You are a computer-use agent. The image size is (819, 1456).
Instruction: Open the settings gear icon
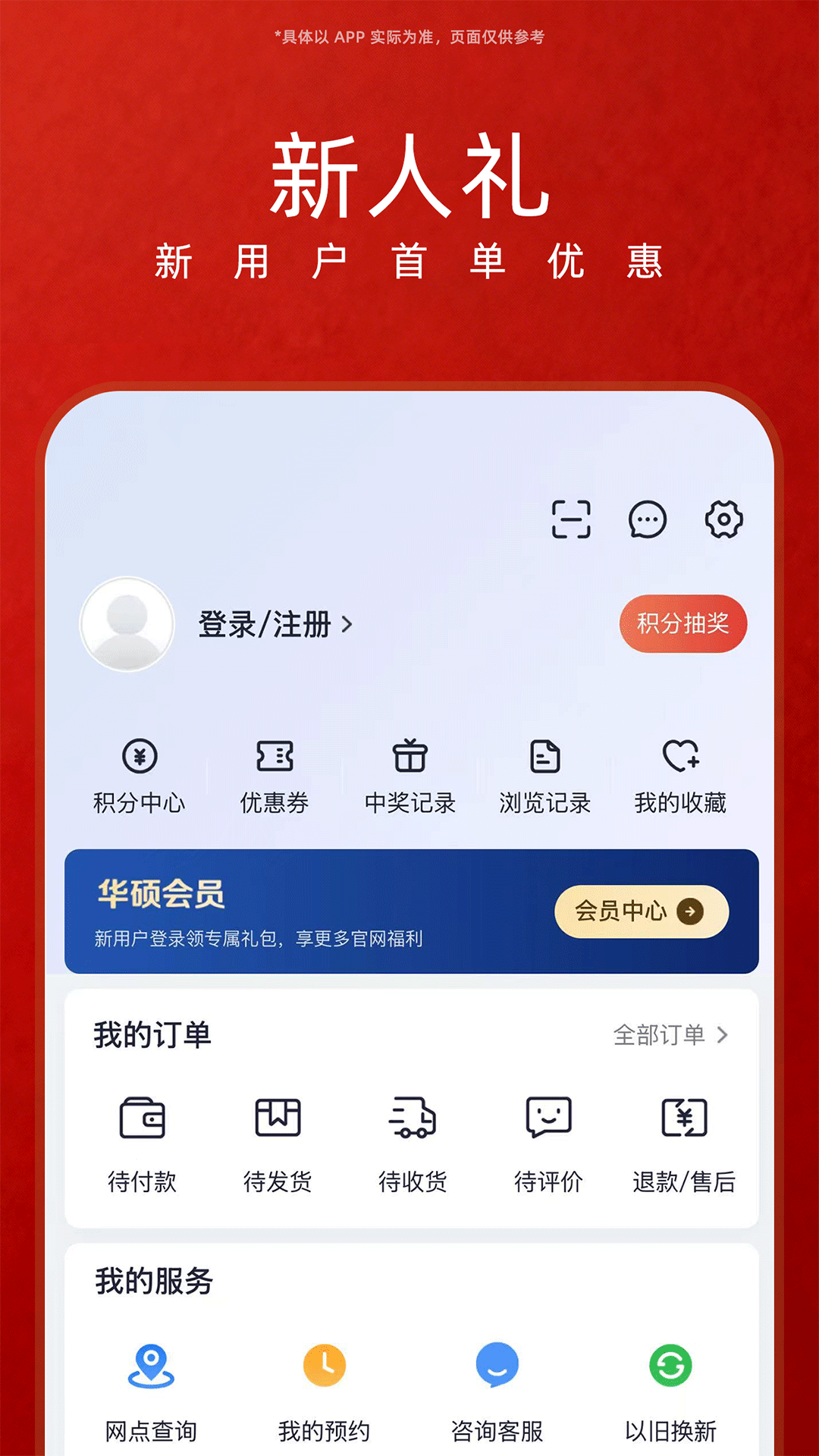click(x=723, y=520)
